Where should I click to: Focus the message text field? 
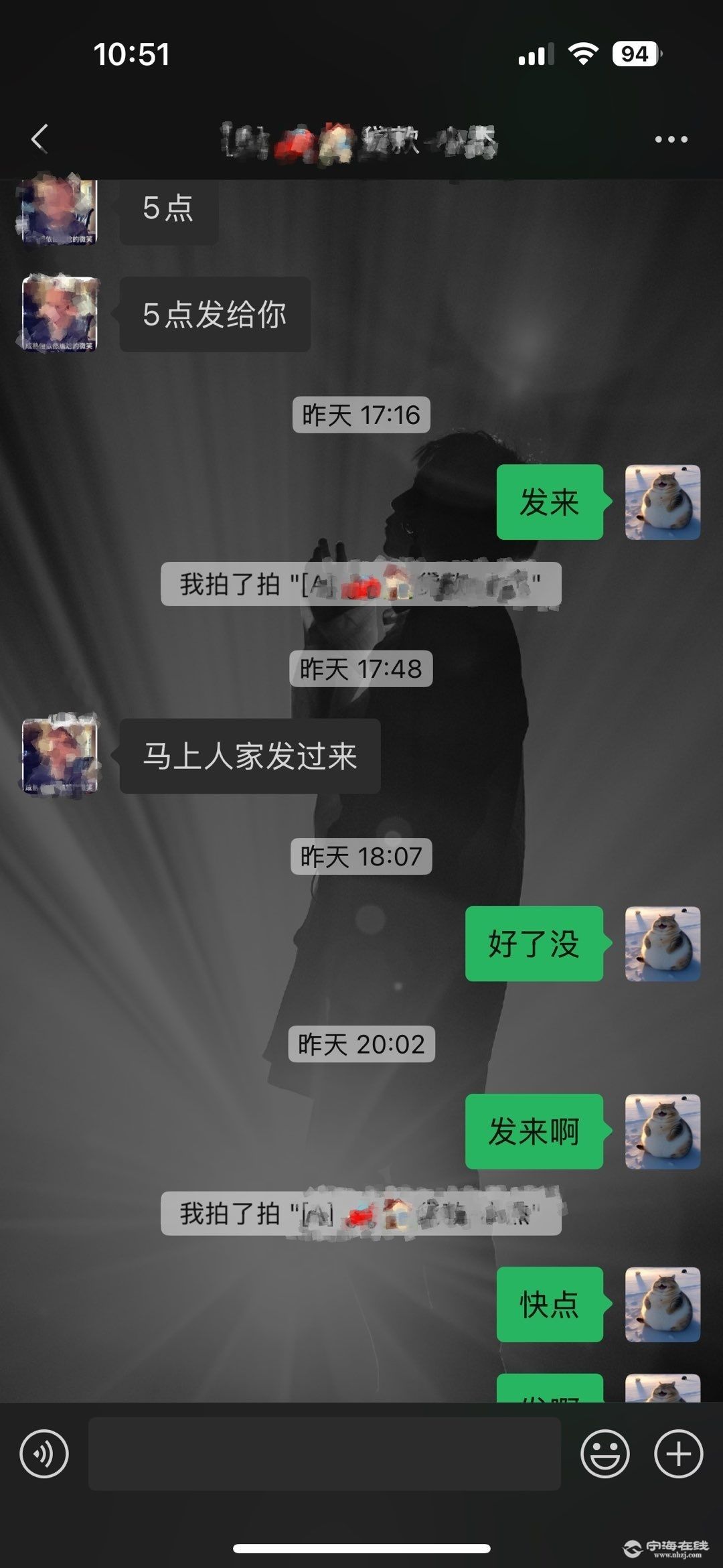(324, 1454)
